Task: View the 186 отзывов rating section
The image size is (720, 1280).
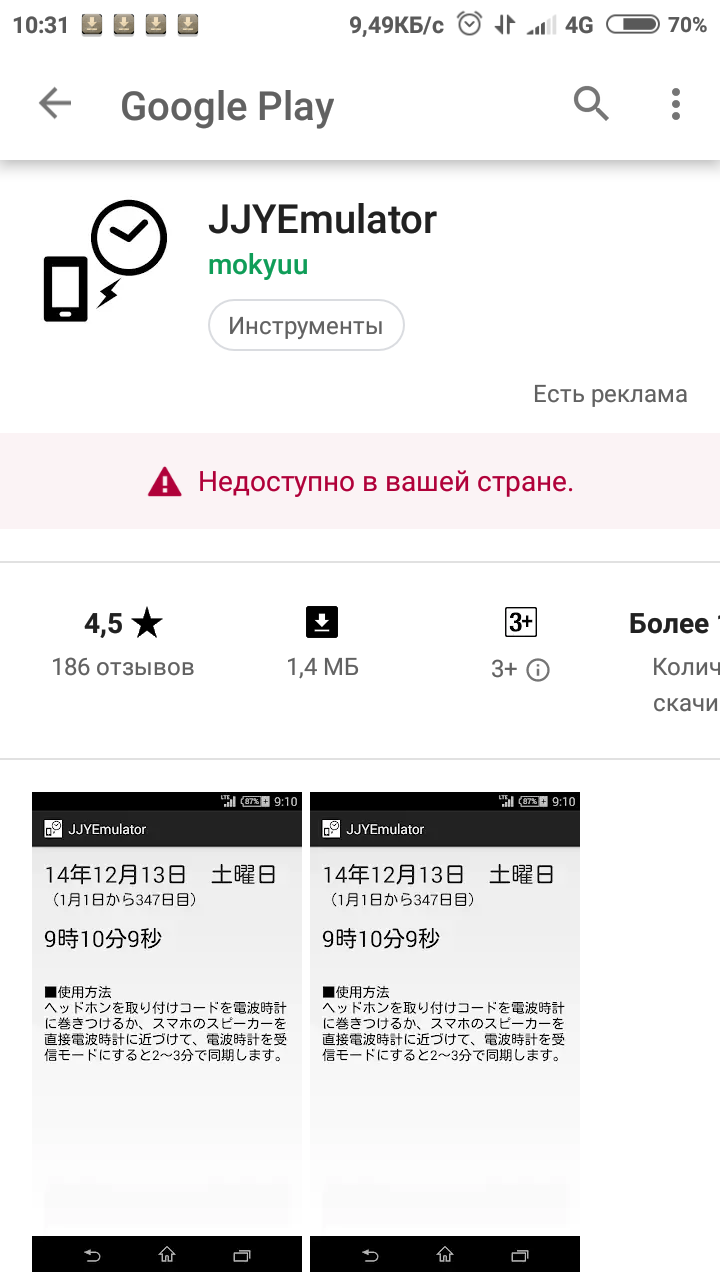Action: [123, 645]
